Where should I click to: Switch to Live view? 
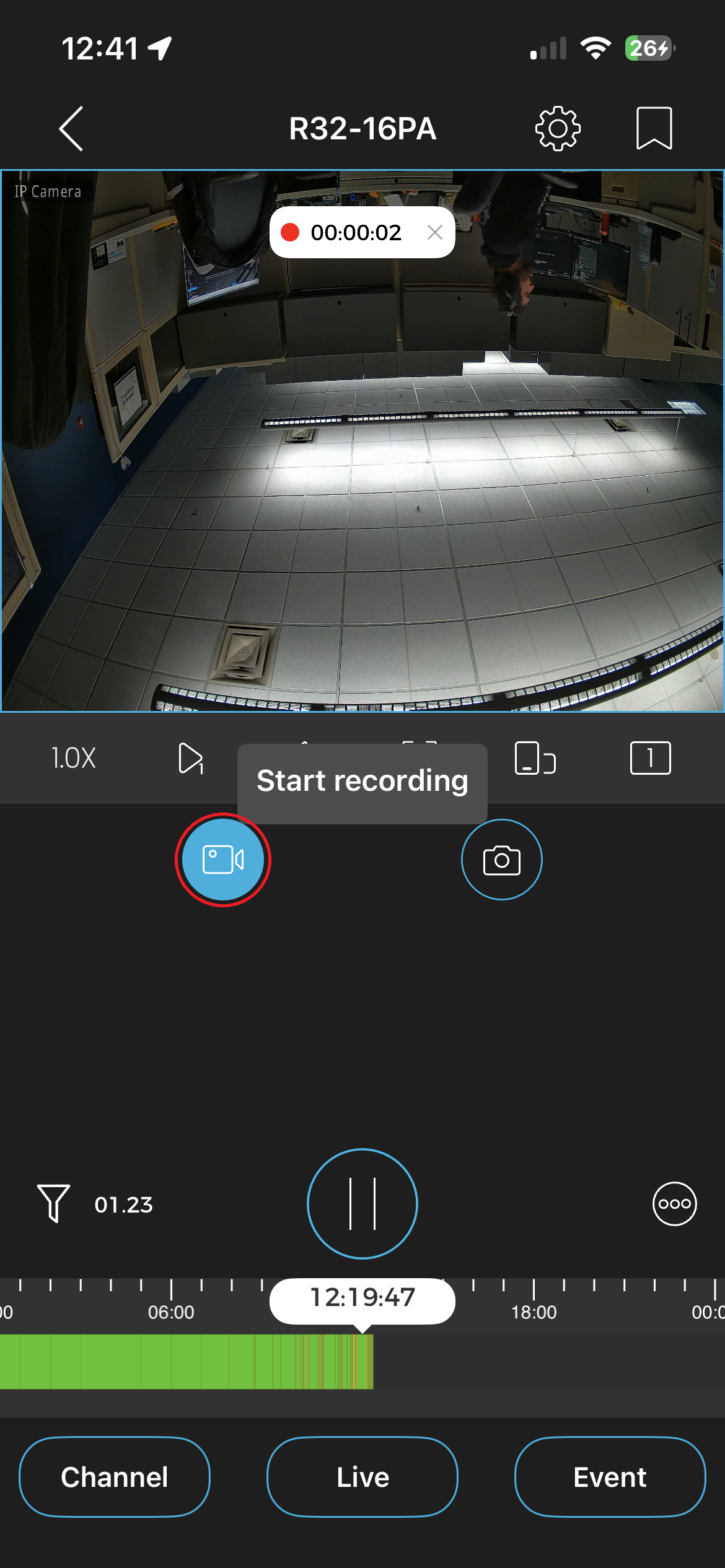[x=362, y=1477]
